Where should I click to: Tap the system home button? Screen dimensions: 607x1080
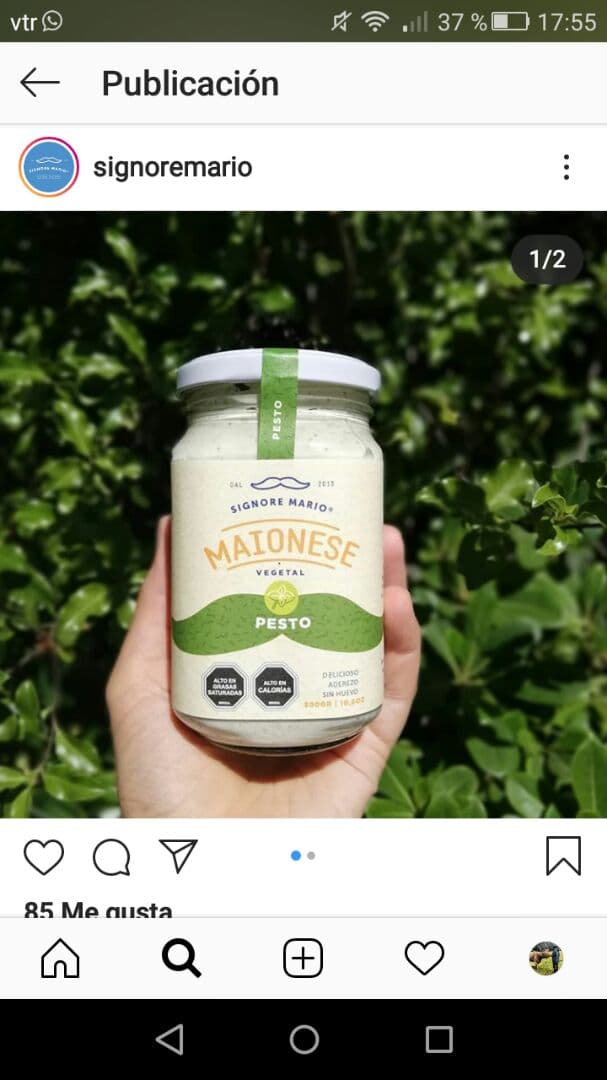304,1040
